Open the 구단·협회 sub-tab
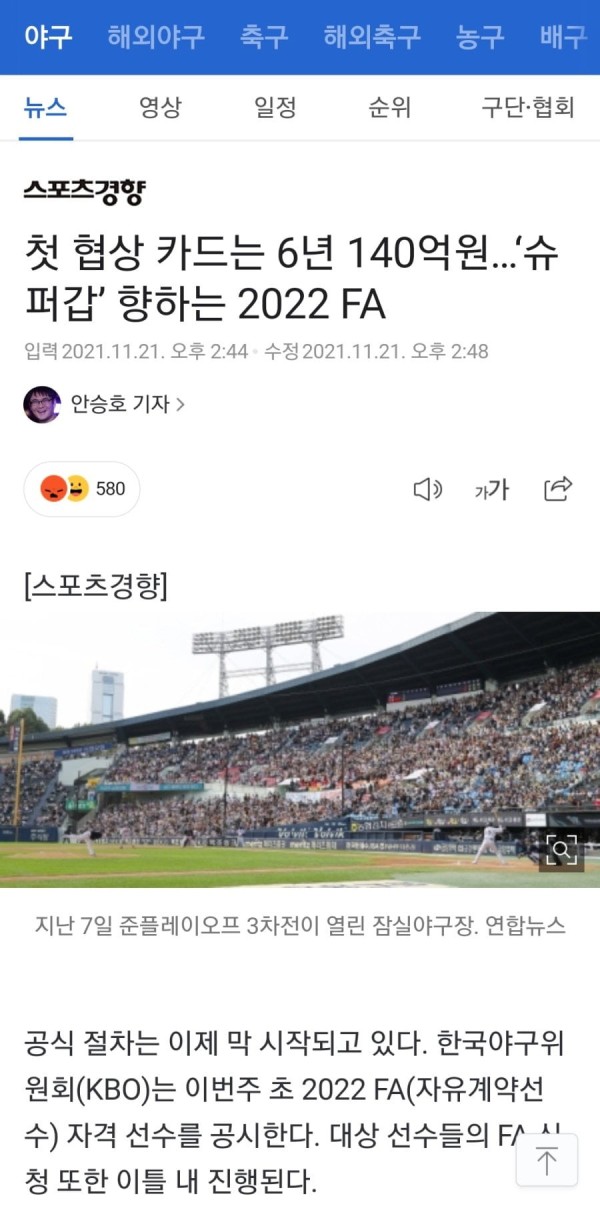This screenshot has width=600, height=1218. [527, 107]
